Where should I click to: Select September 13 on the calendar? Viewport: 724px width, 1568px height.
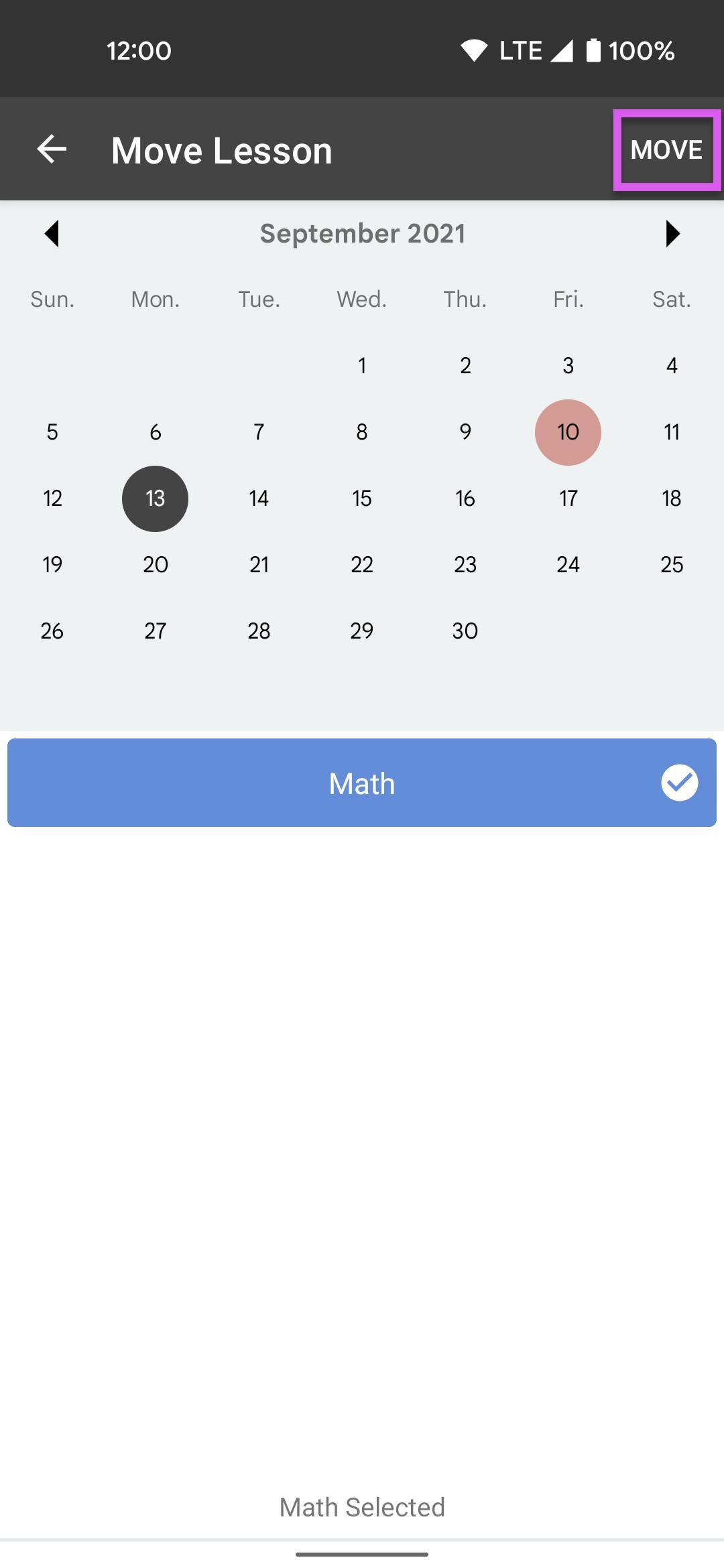tap(155, 499)
